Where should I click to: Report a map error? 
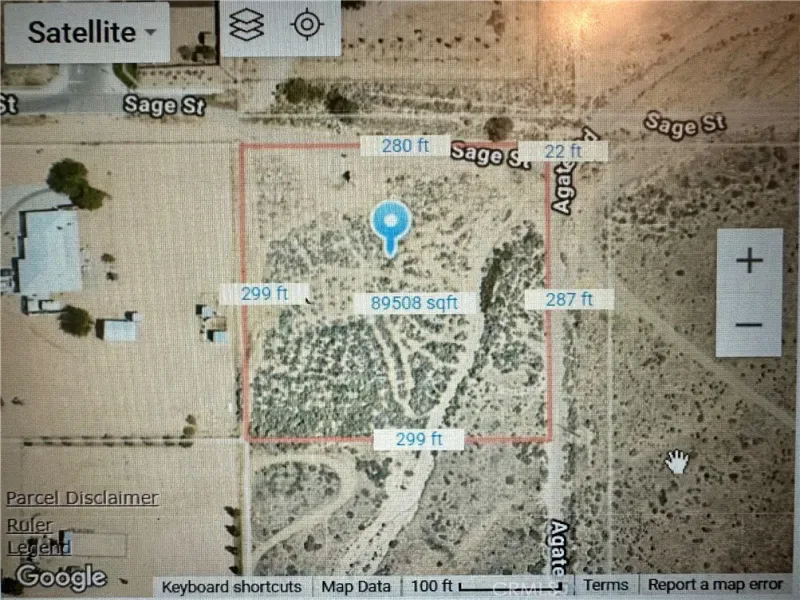(715, 585)
